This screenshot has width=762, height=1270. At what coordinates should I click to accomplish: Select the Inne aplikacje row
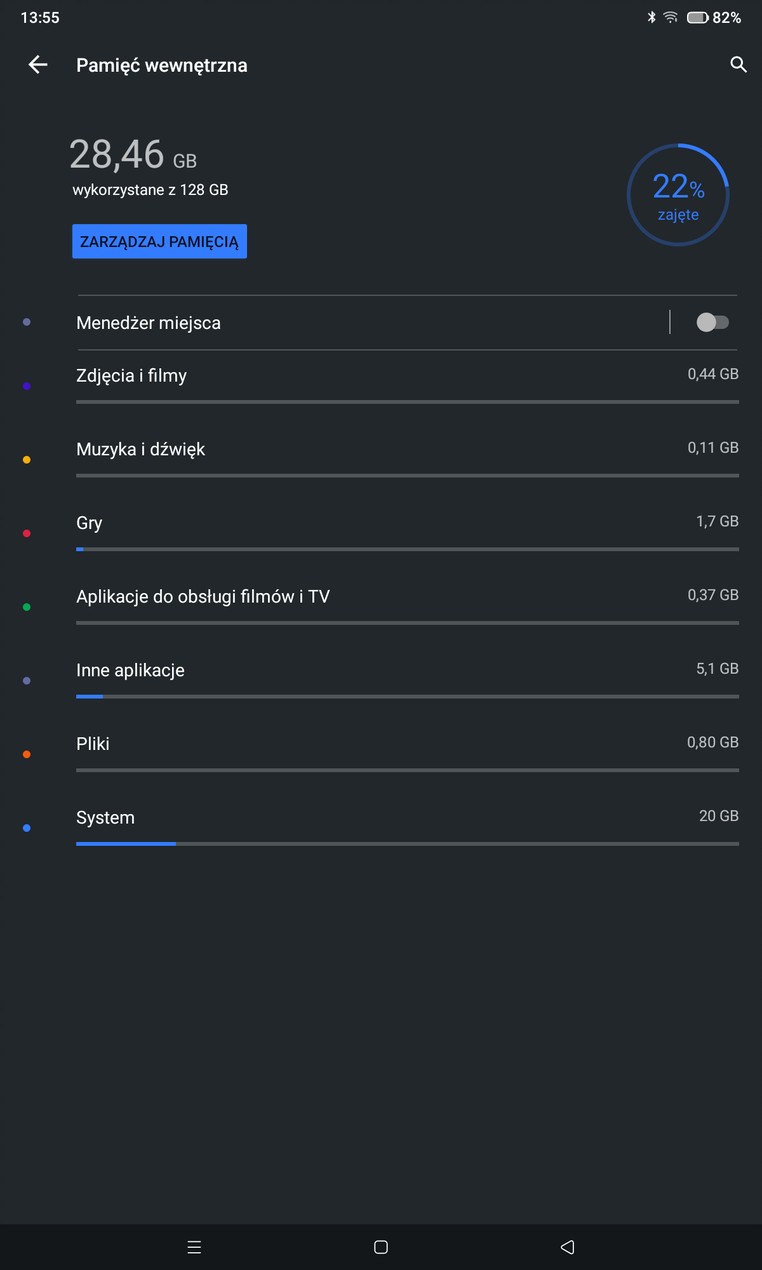pos(381,678)
